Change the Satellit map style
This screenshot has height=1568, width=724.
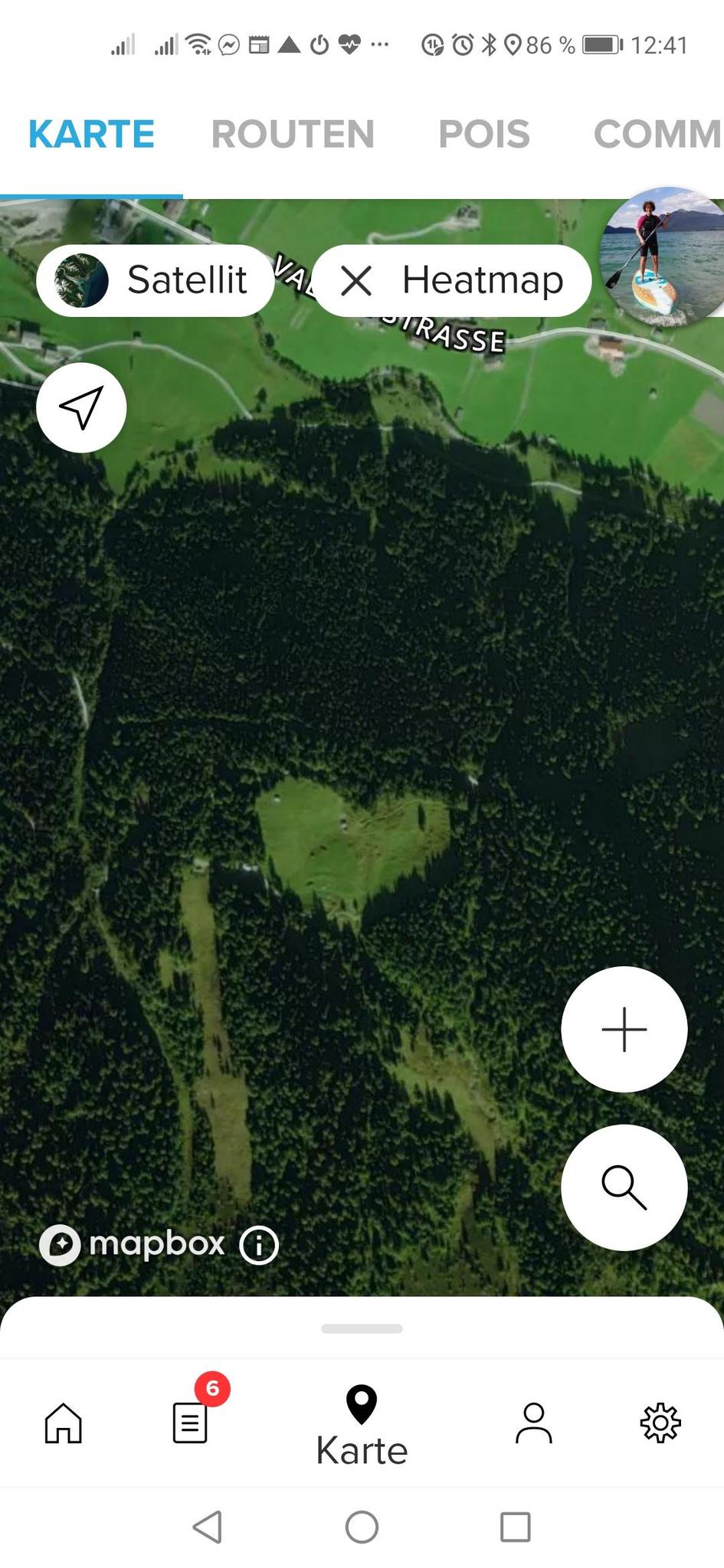pos(155,280)
